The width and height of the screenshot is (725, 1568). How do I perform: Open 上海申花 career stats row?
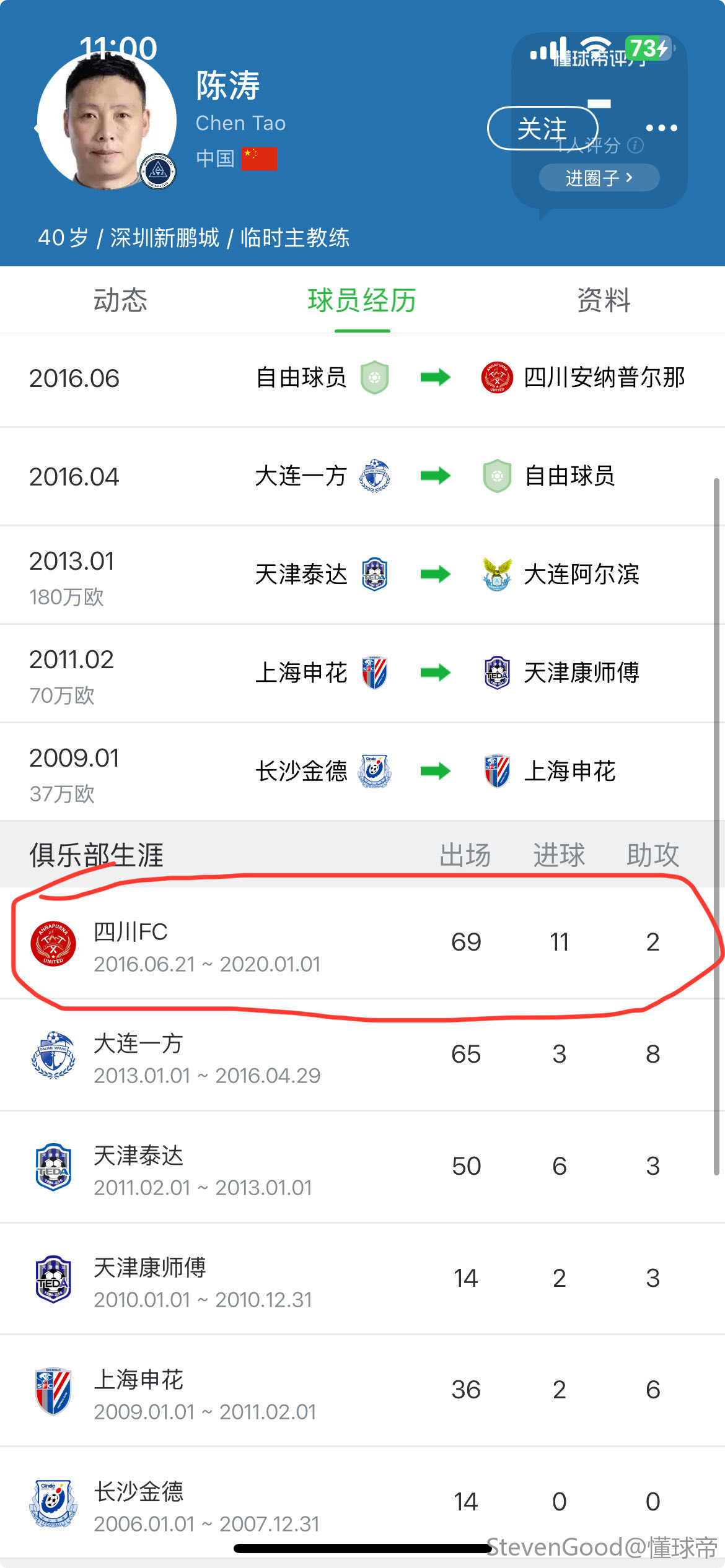(x=362, y=1392)
